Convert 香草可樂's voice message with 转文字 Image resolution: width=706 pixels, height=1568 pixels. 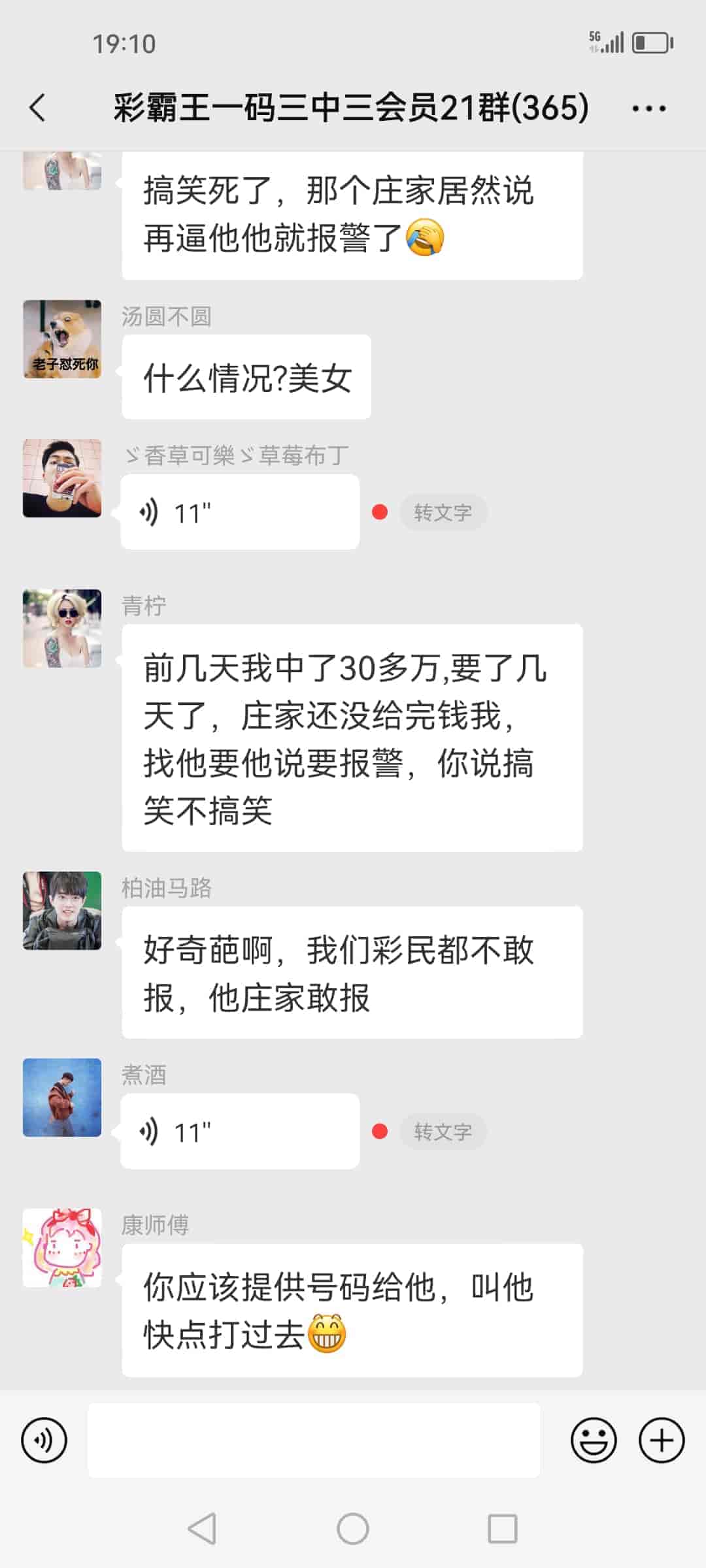tap(443, 513)
